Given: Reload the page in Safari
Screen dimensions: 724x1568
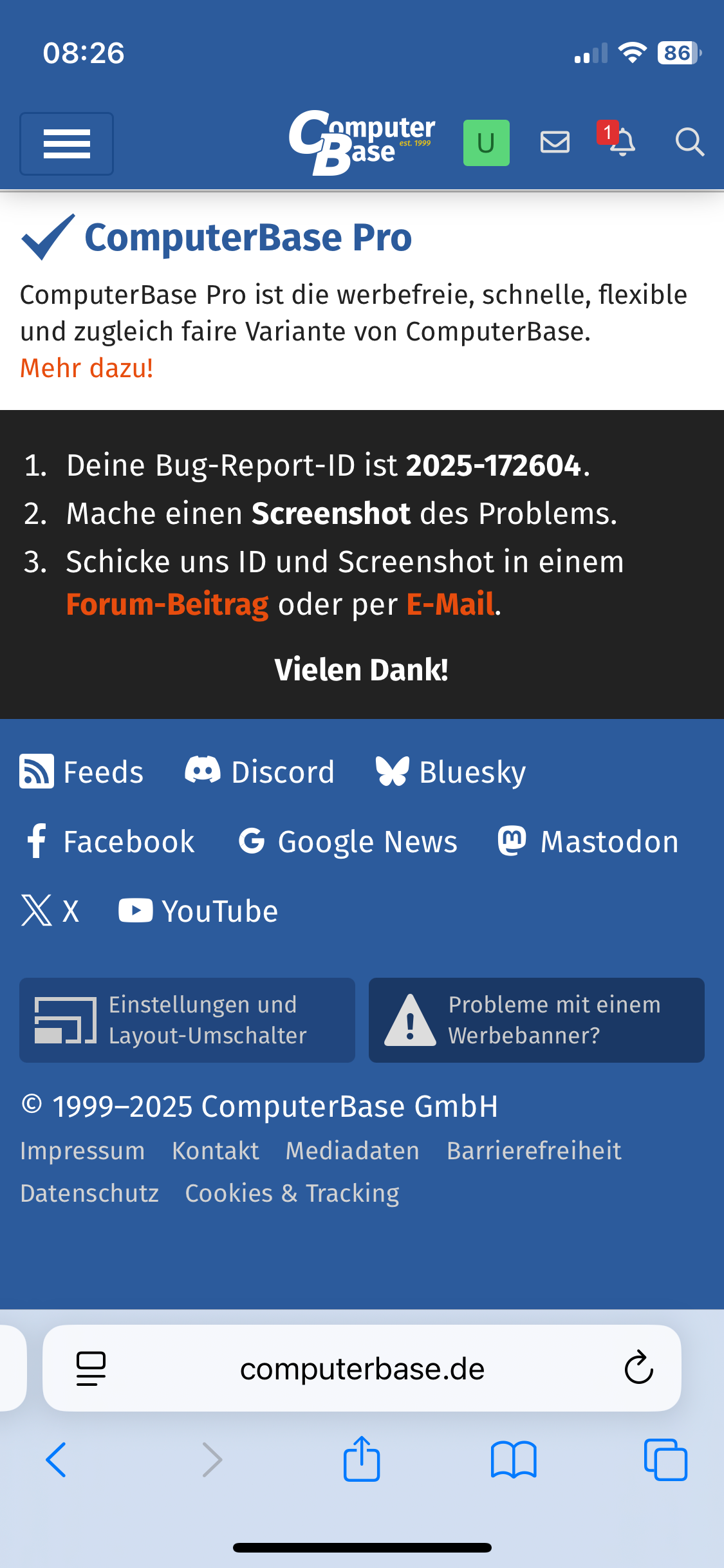Looking at the screenshot, I should pos(638,1368).
